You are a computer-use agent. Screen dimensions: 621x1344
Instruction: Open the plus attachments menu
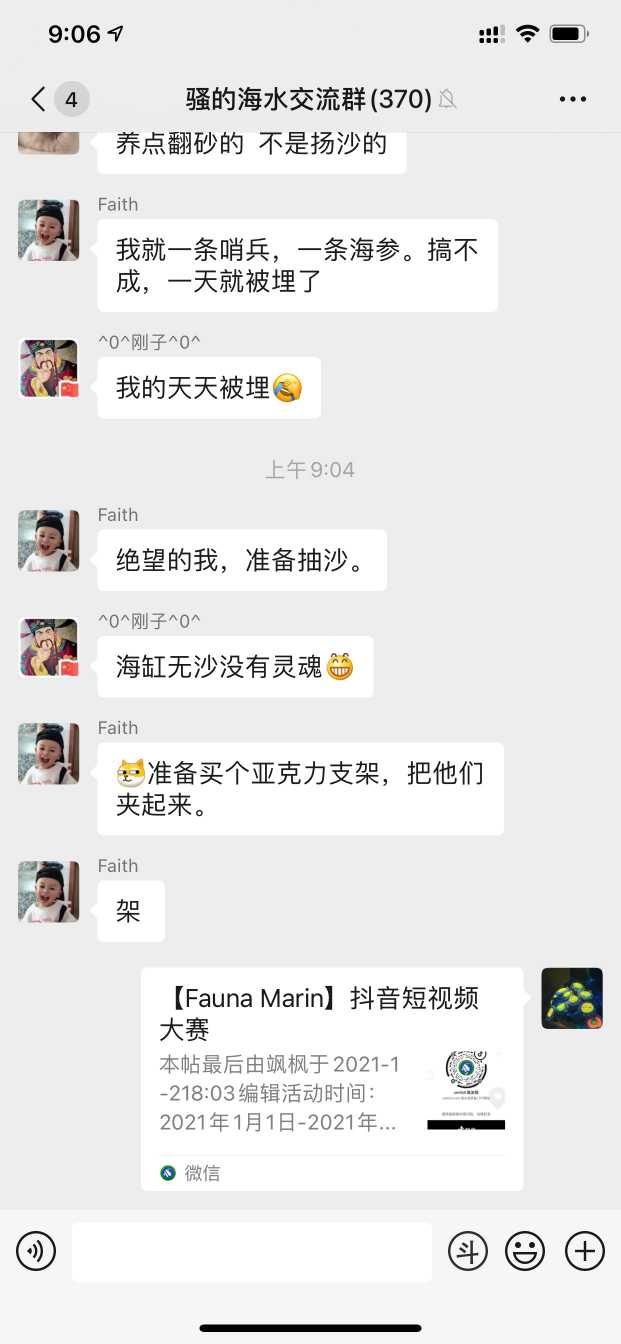pyautogui.click(x=585, y=1251)
